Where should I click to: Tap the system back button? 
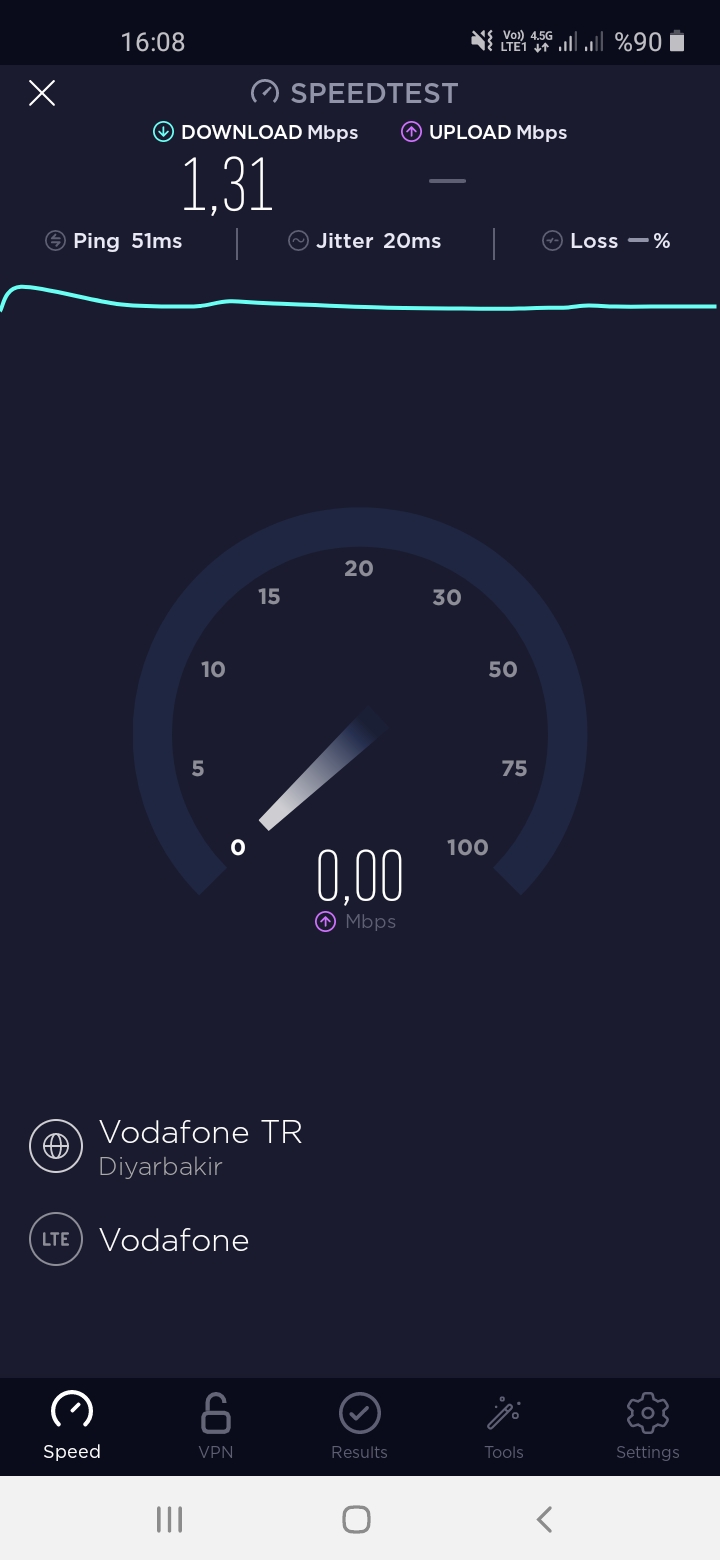click(x=544, y=1520)
